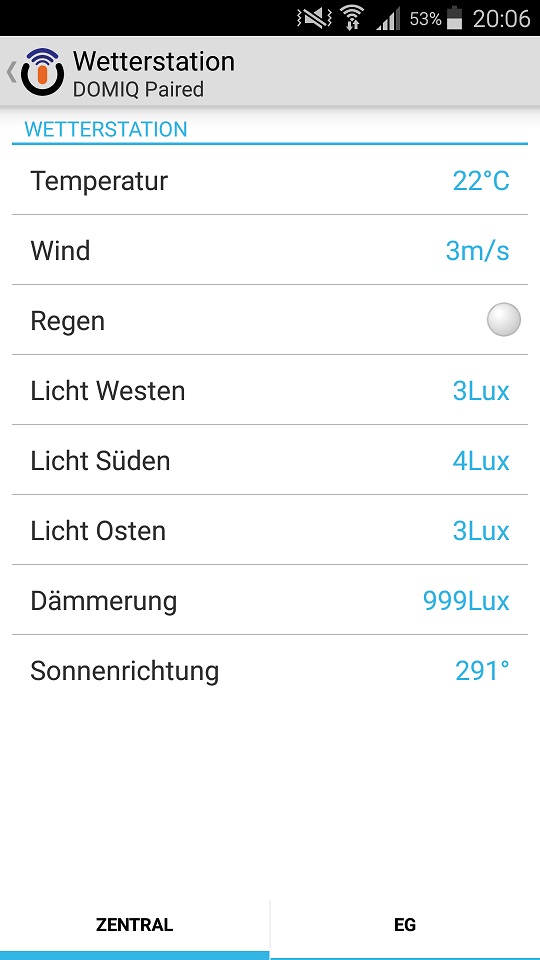Image resolution: width=540 pixels, height=960 pixels.
Task: Select the ZENTRAL tab
Action: coord(135,924)
